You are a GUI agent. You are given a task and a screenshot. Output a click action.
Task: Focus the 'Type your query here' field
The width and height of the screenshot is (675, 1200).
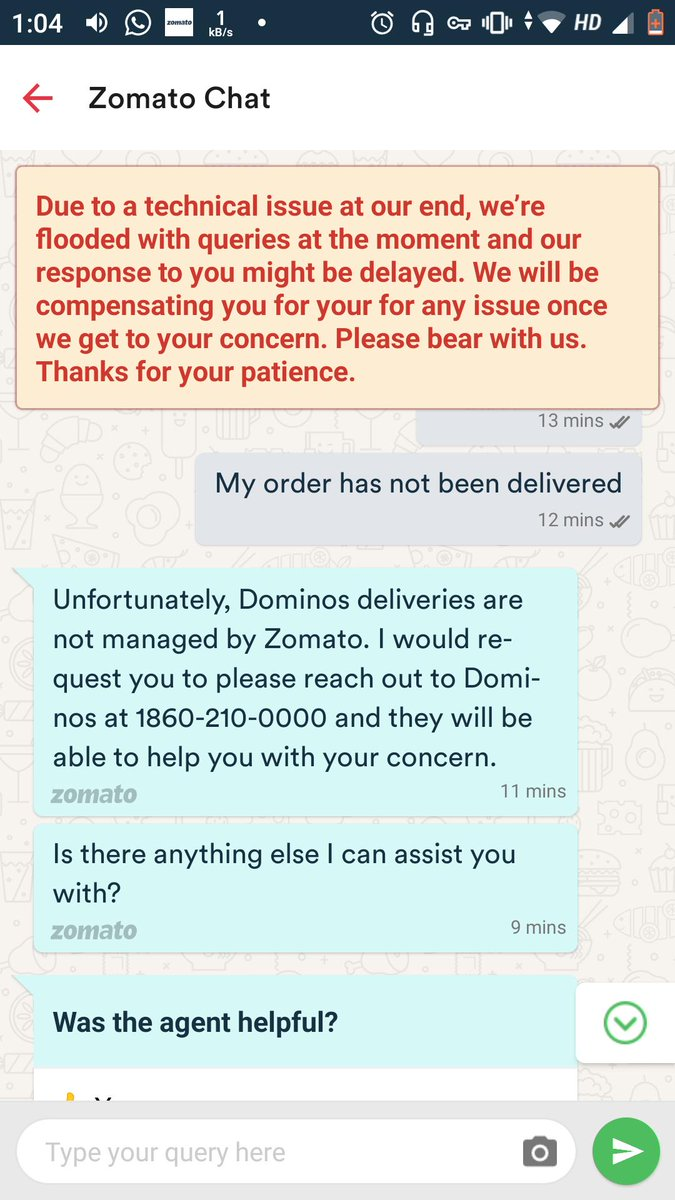270,1153
